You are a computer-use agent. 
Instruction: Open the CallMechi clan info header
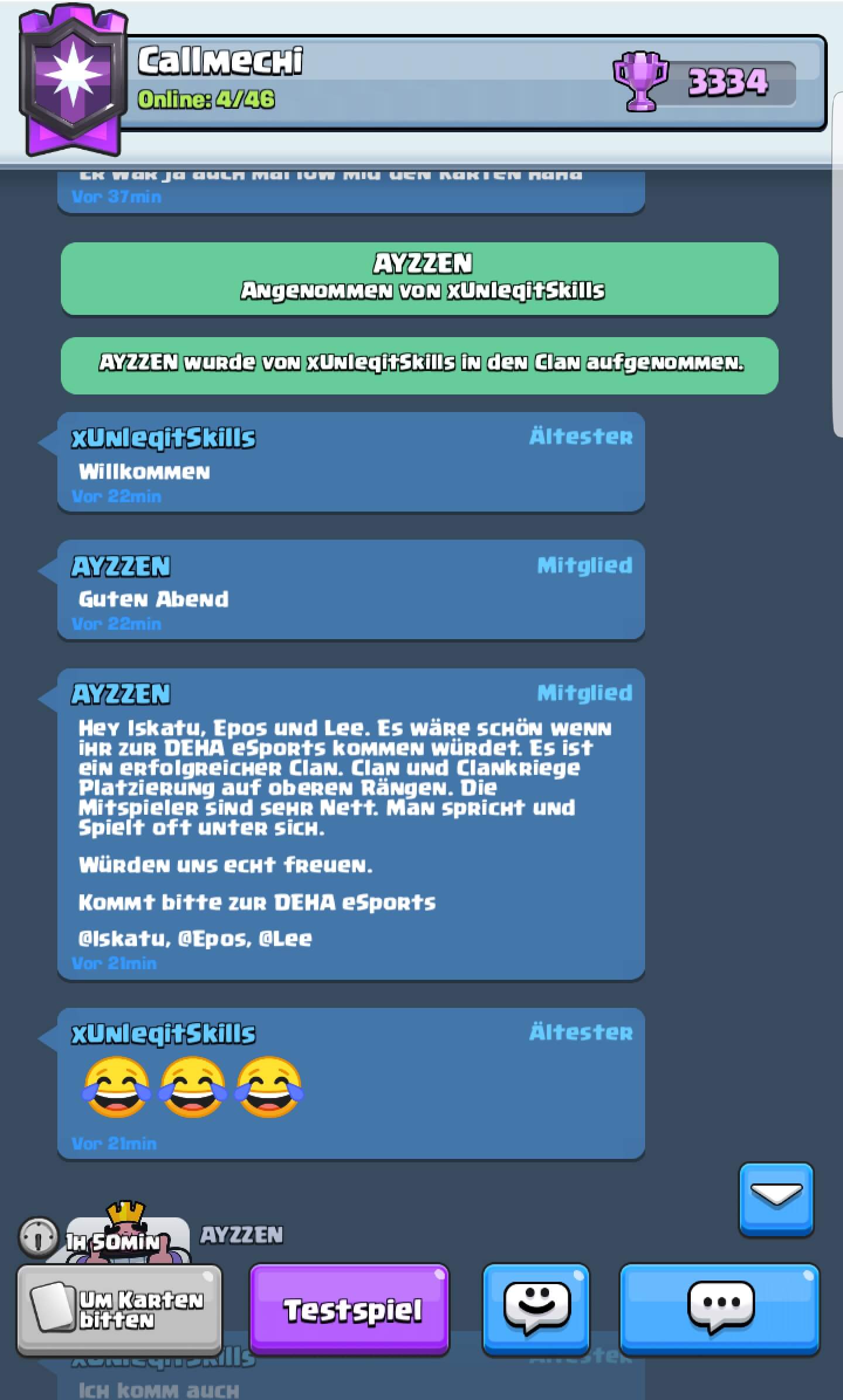421,82
